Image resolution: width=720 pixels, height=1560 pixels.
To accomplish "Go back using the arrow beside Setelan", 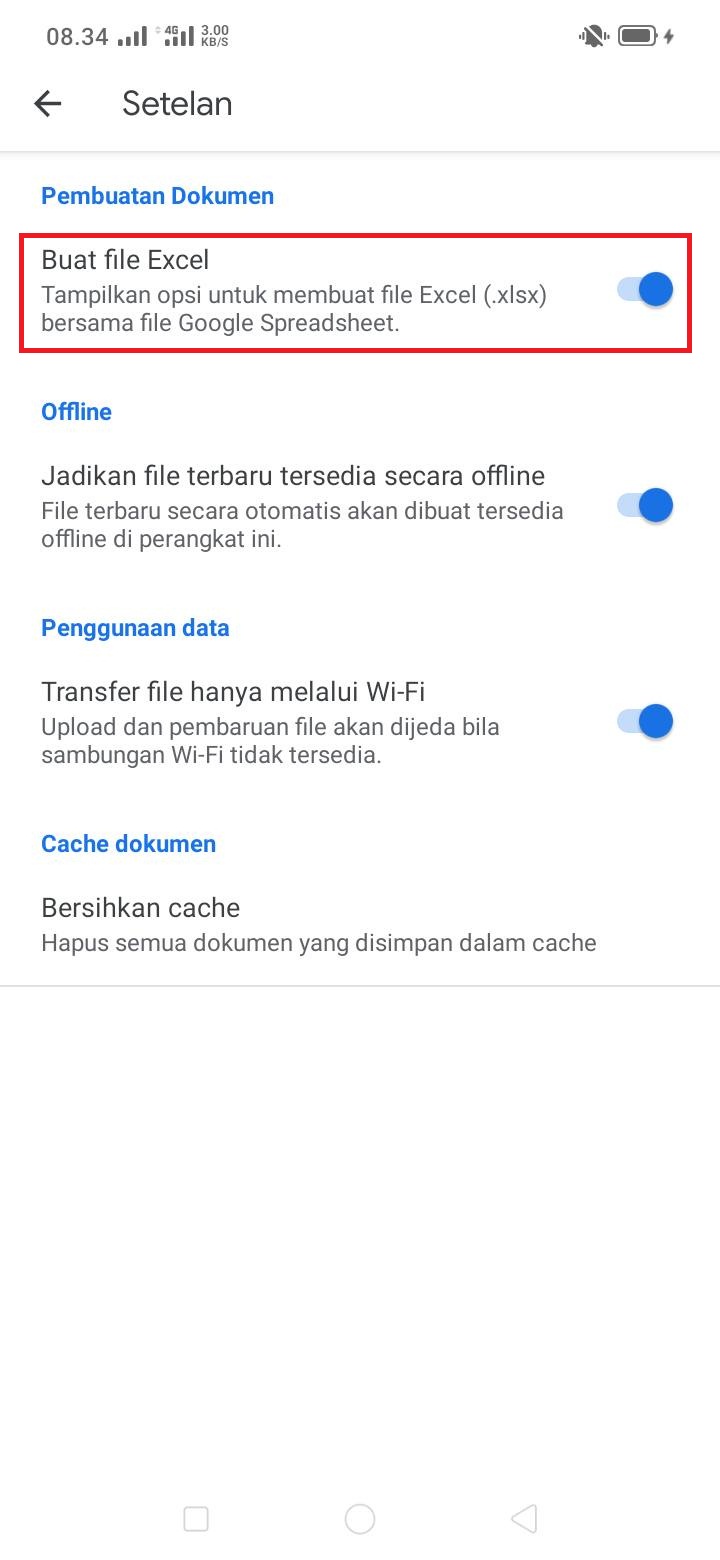I will [x=47, y=103].
